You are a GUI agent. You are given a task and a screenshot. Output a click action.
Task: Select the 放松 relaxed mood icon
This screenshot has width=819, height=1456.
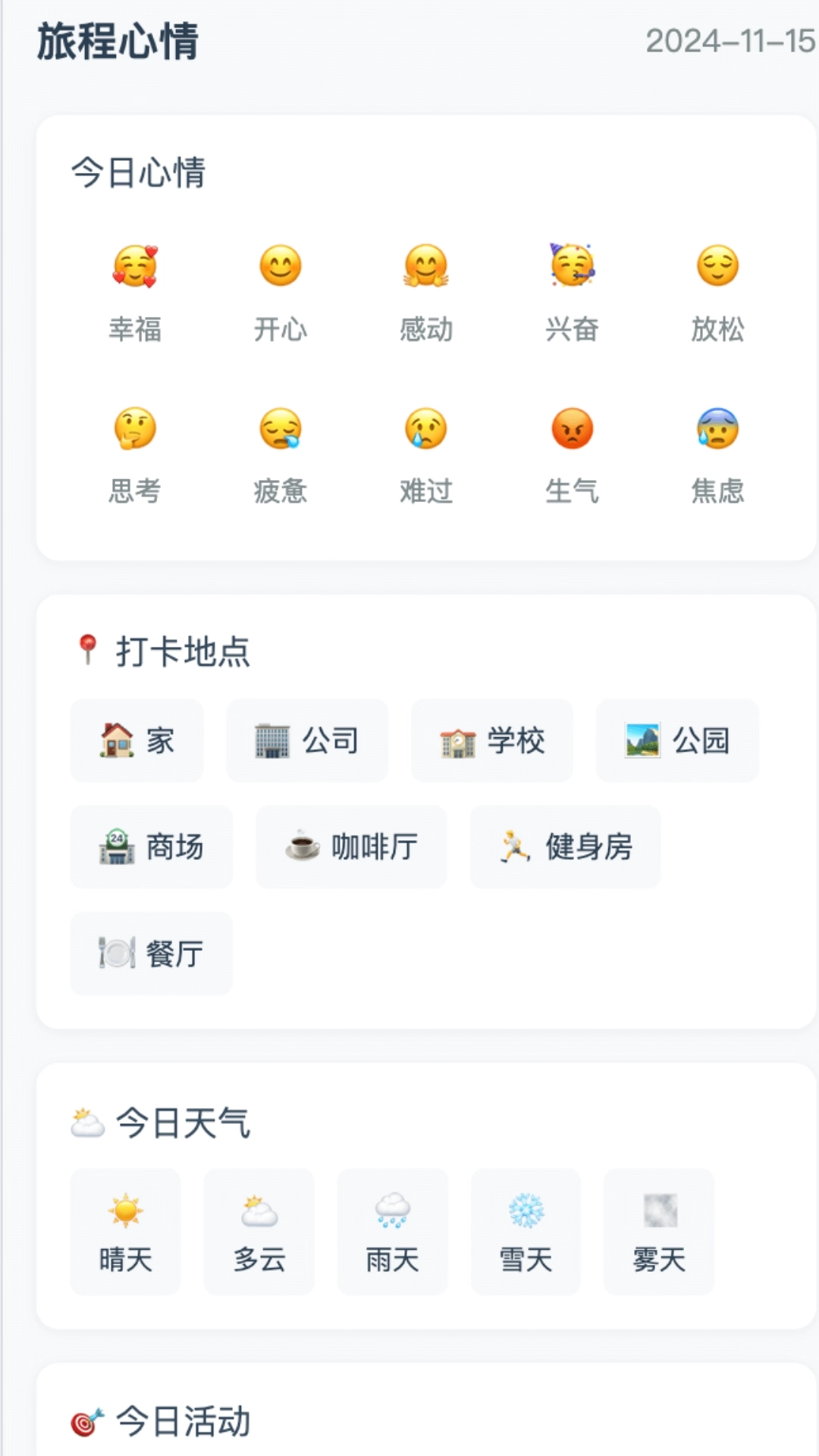coord(719,292)
